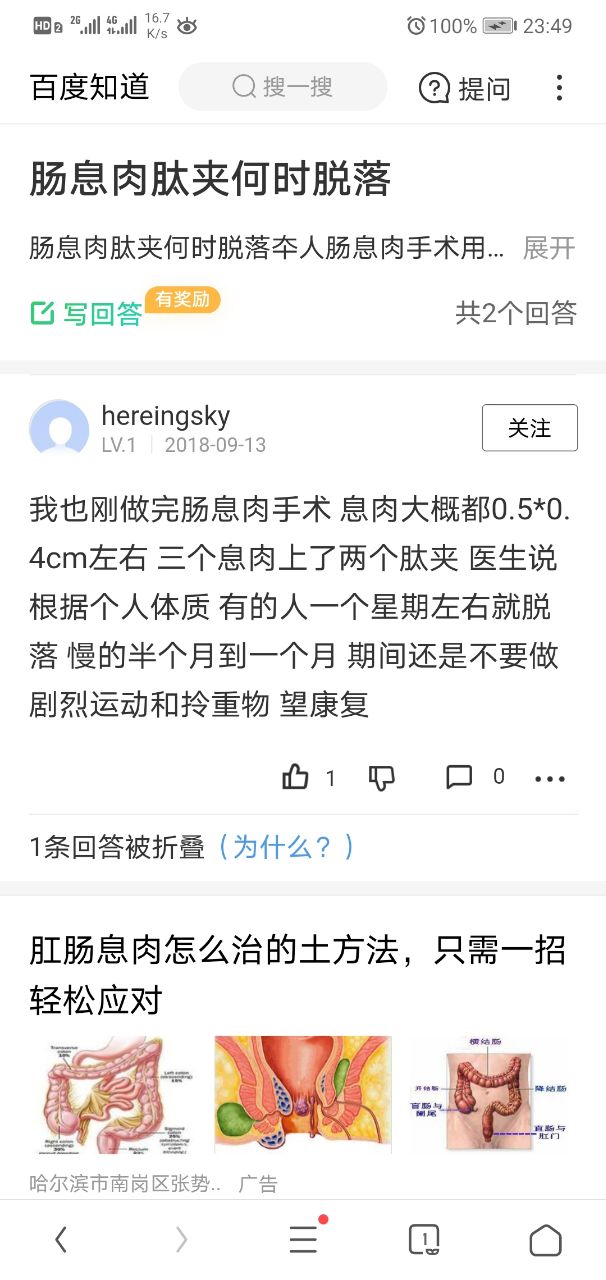Open hereingsky's profile avatar
Image resolution: width=606 pixels, height=1280 pixels.
click(59, 429)
